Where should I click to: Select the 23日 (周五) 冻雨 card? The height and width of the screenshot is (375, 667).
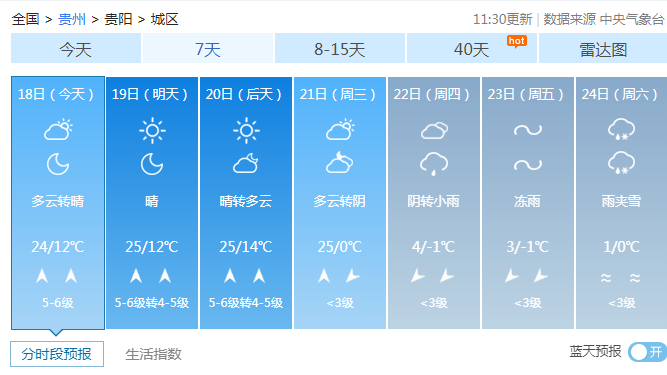point(528,203)
